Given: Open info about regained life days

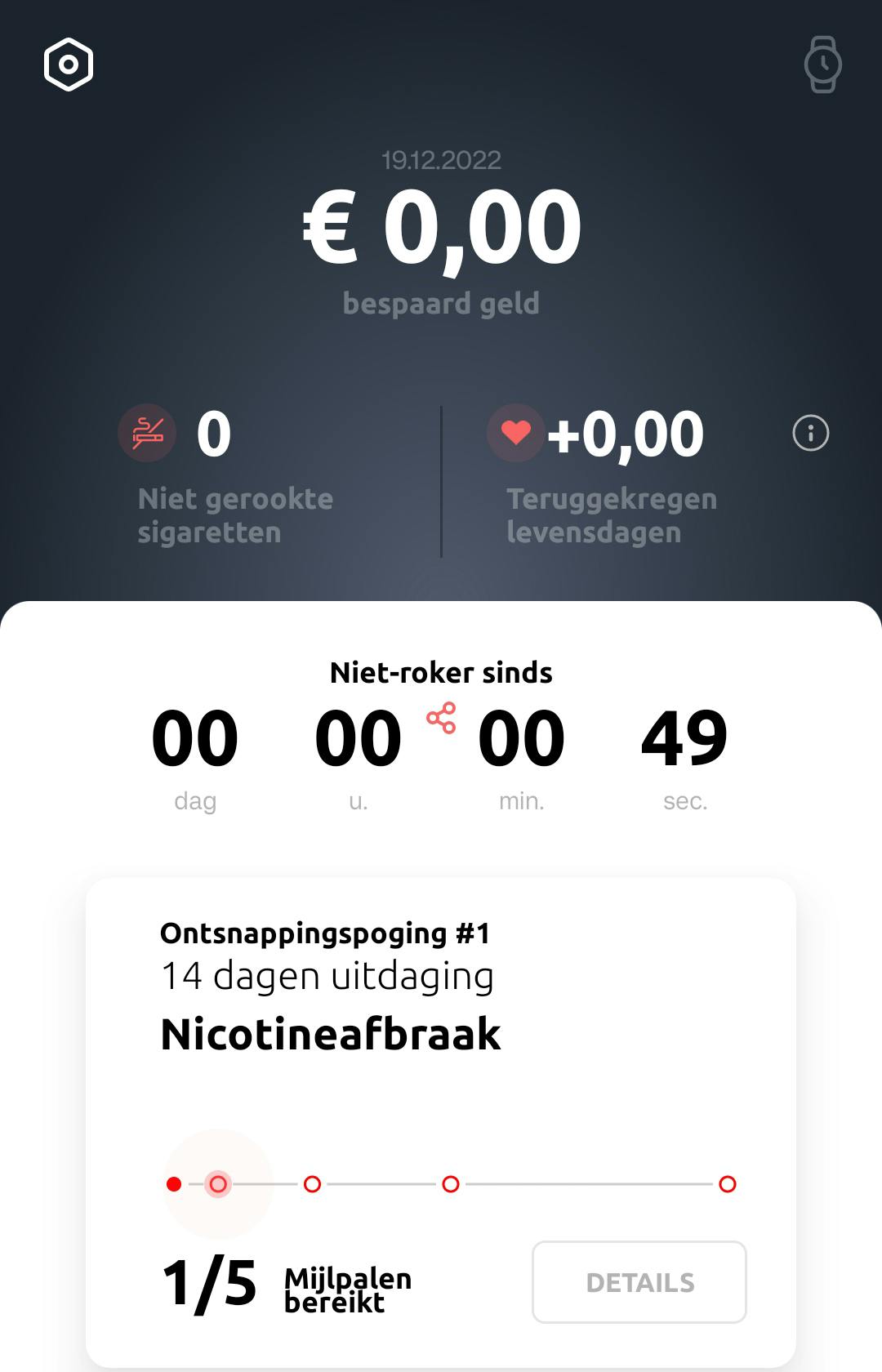Looking at the screenshot, I should pos(810,433).
